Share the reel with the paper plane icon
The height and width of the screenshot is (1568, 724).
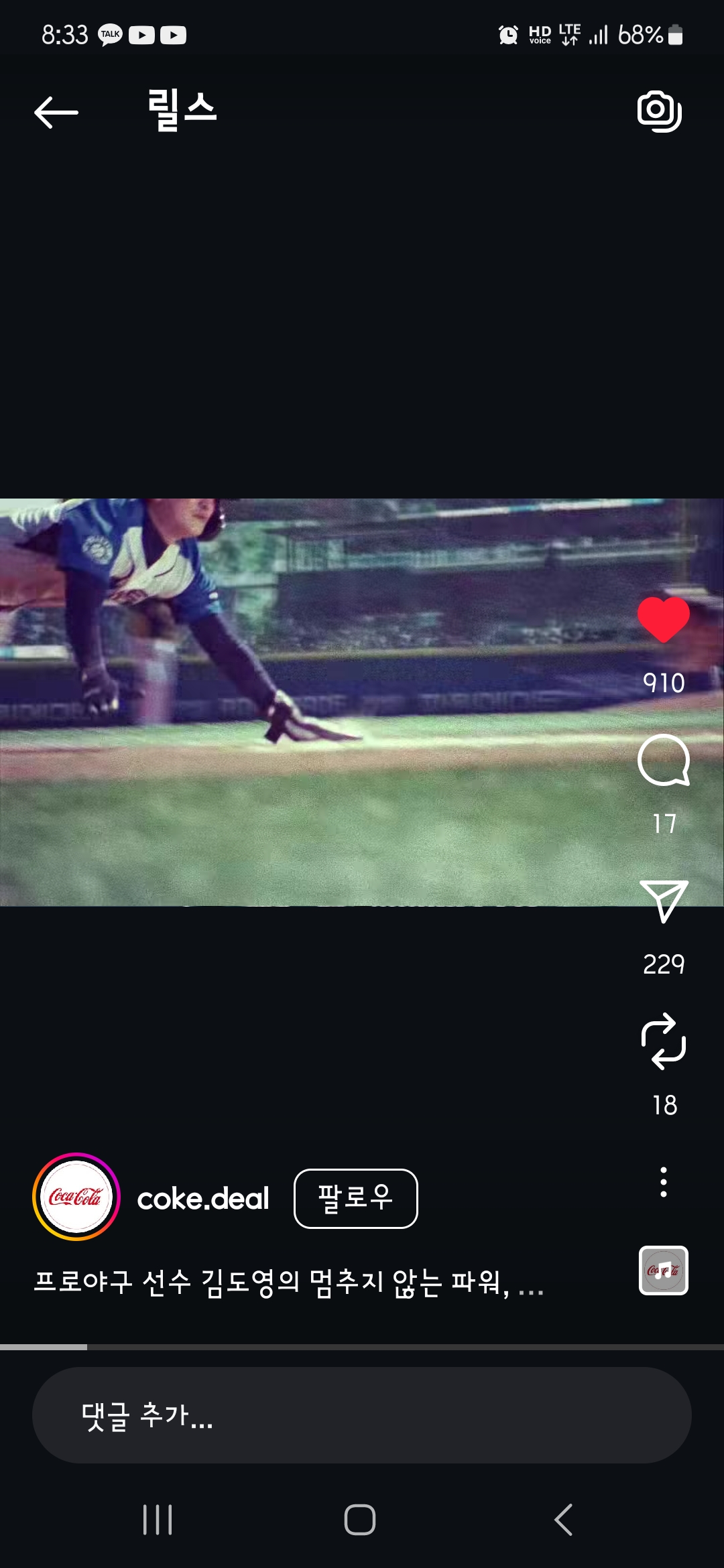[663, 901]
